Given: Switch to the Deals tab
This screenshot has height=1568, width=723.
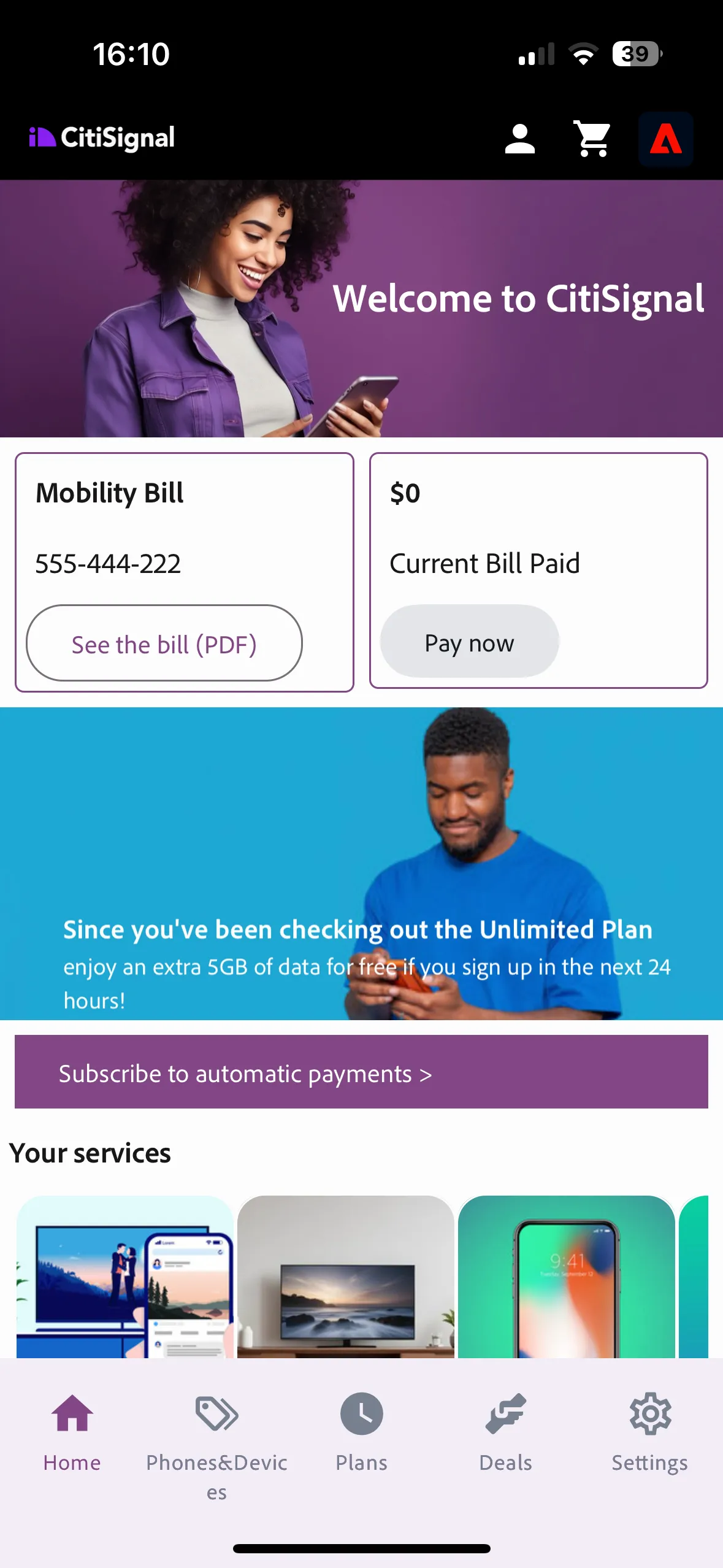Looking at the screenshot, I should pyautogui.click(x=506, y=1432).
